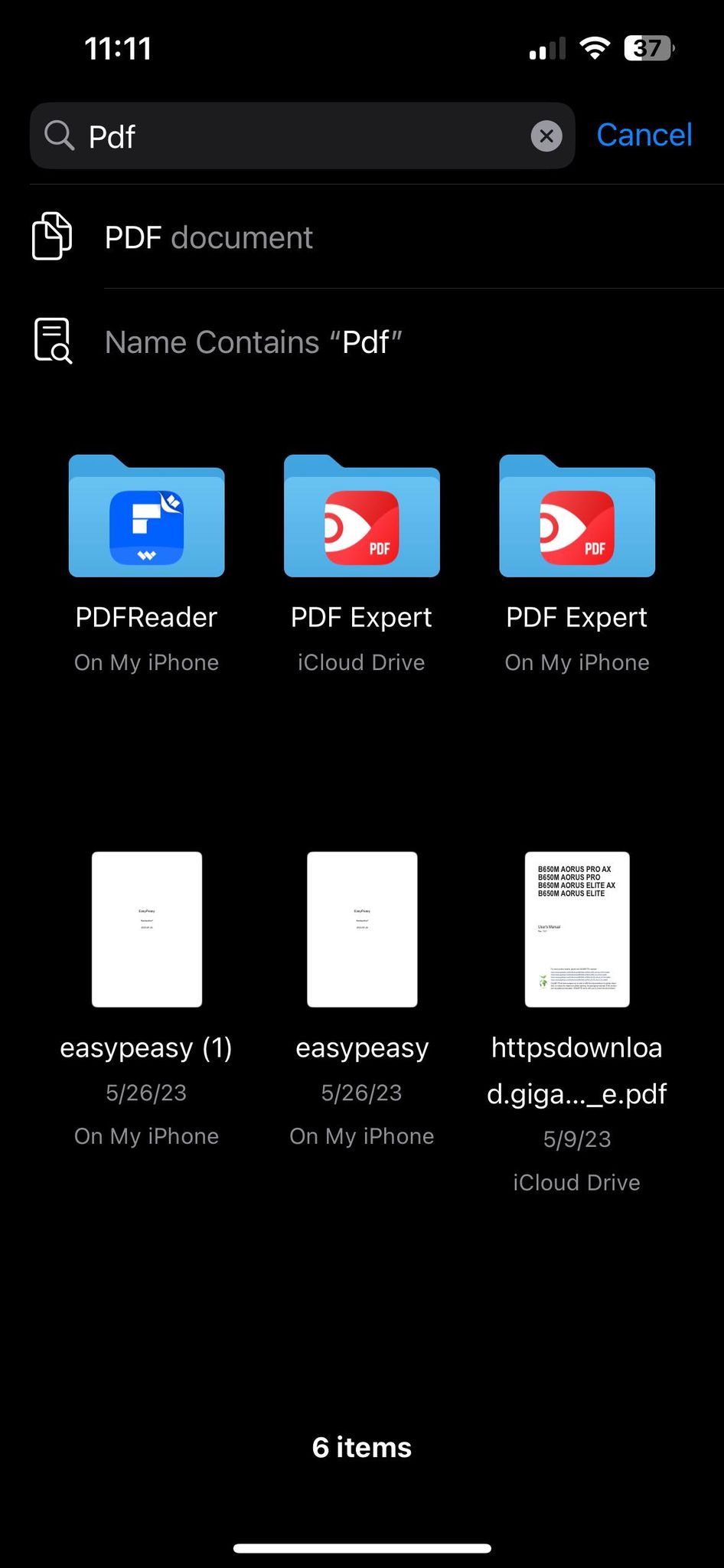The image size is (724, 1568).
Task: Tap the PDF document suggestion icon
Action: click(x=51, y=237)
